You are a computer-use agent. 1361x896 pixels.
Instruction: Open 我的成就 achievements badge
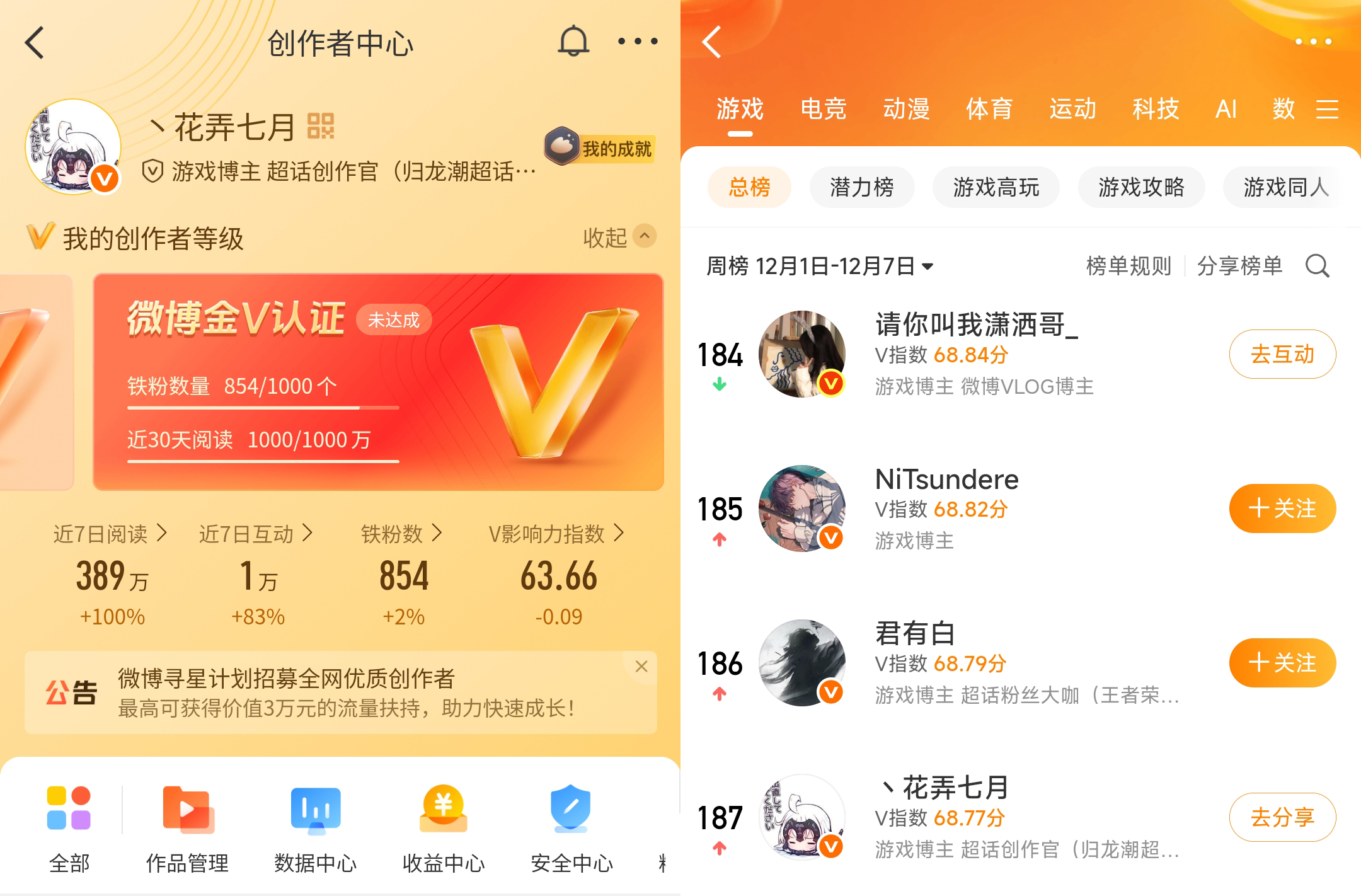(600, 148)
